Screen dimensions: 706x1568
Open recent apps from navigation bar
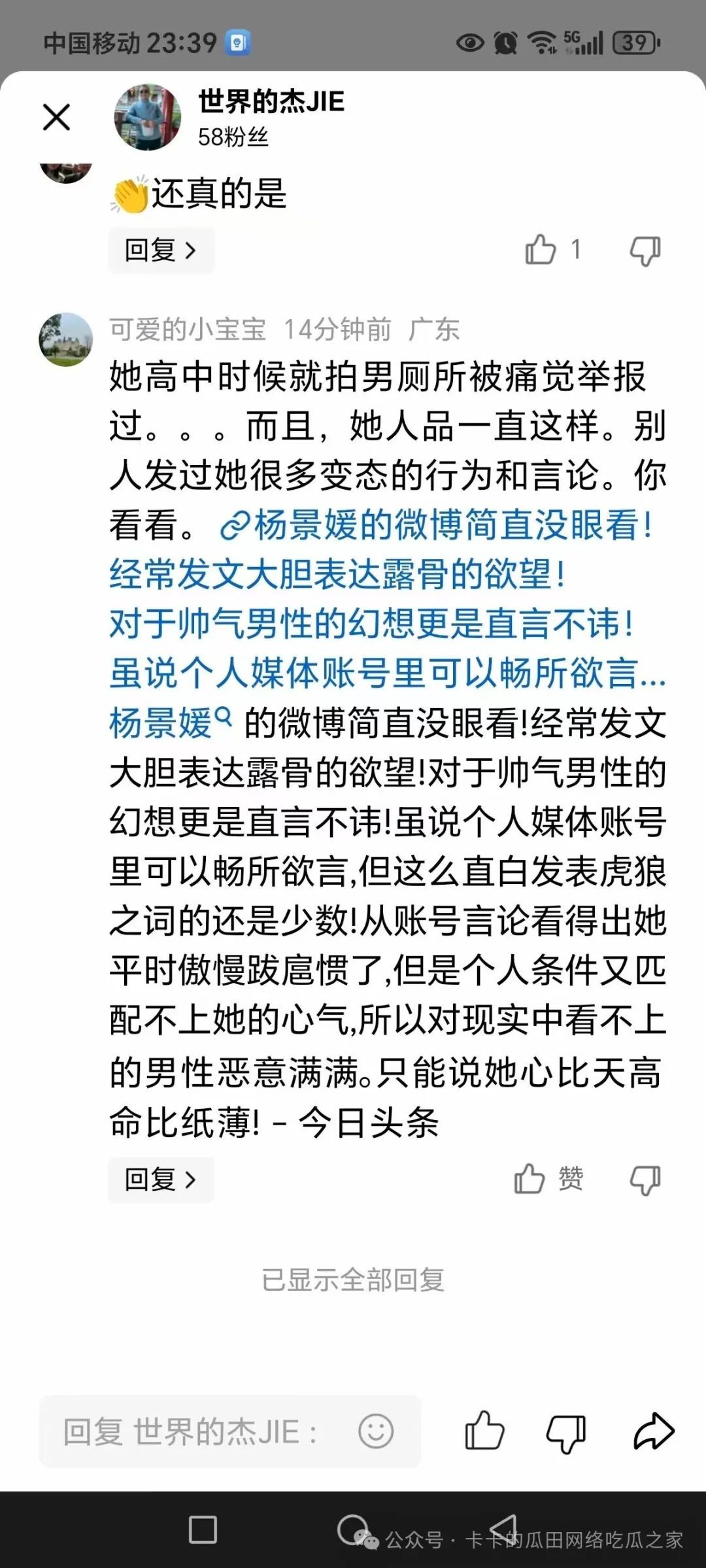point(203,1530)
